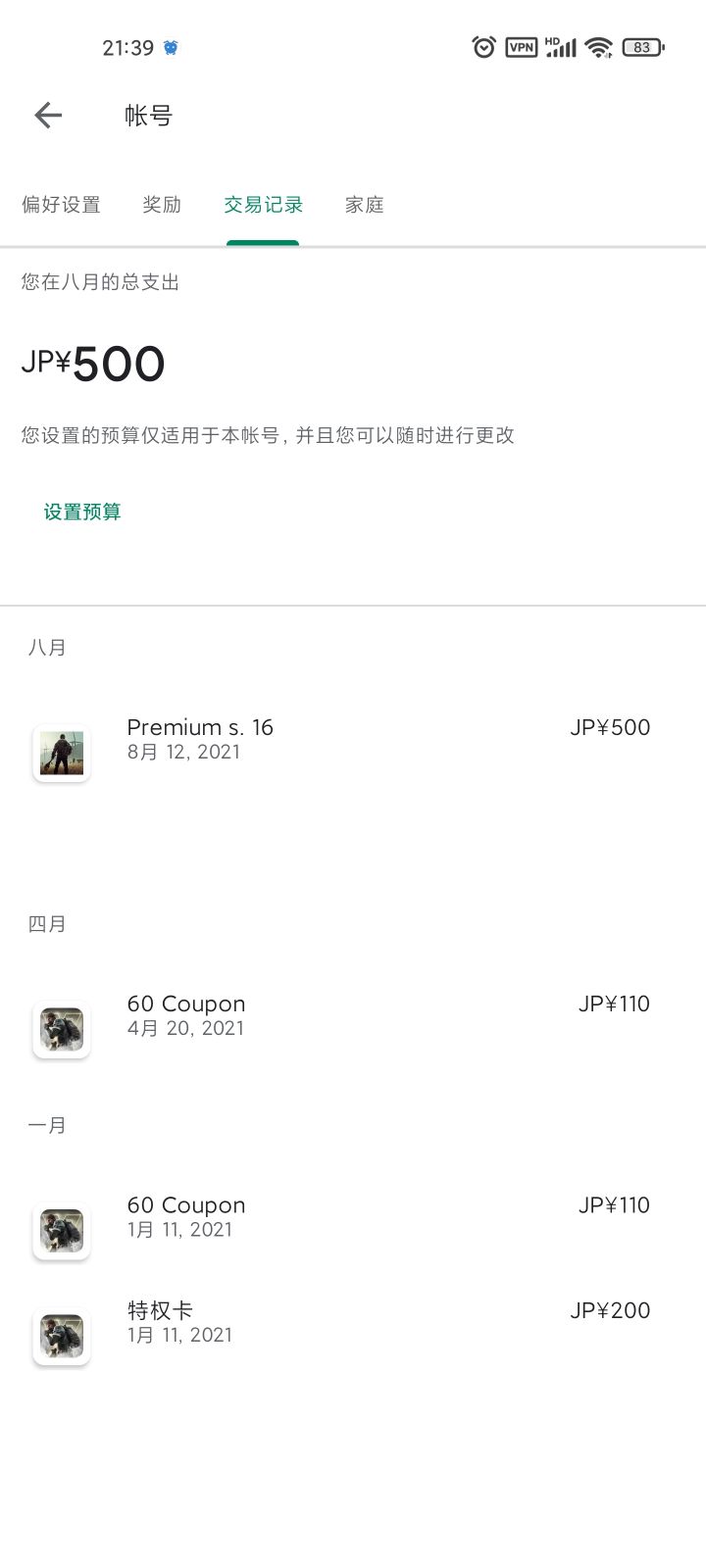Switch to the 奖励 tab

point(162,205)
